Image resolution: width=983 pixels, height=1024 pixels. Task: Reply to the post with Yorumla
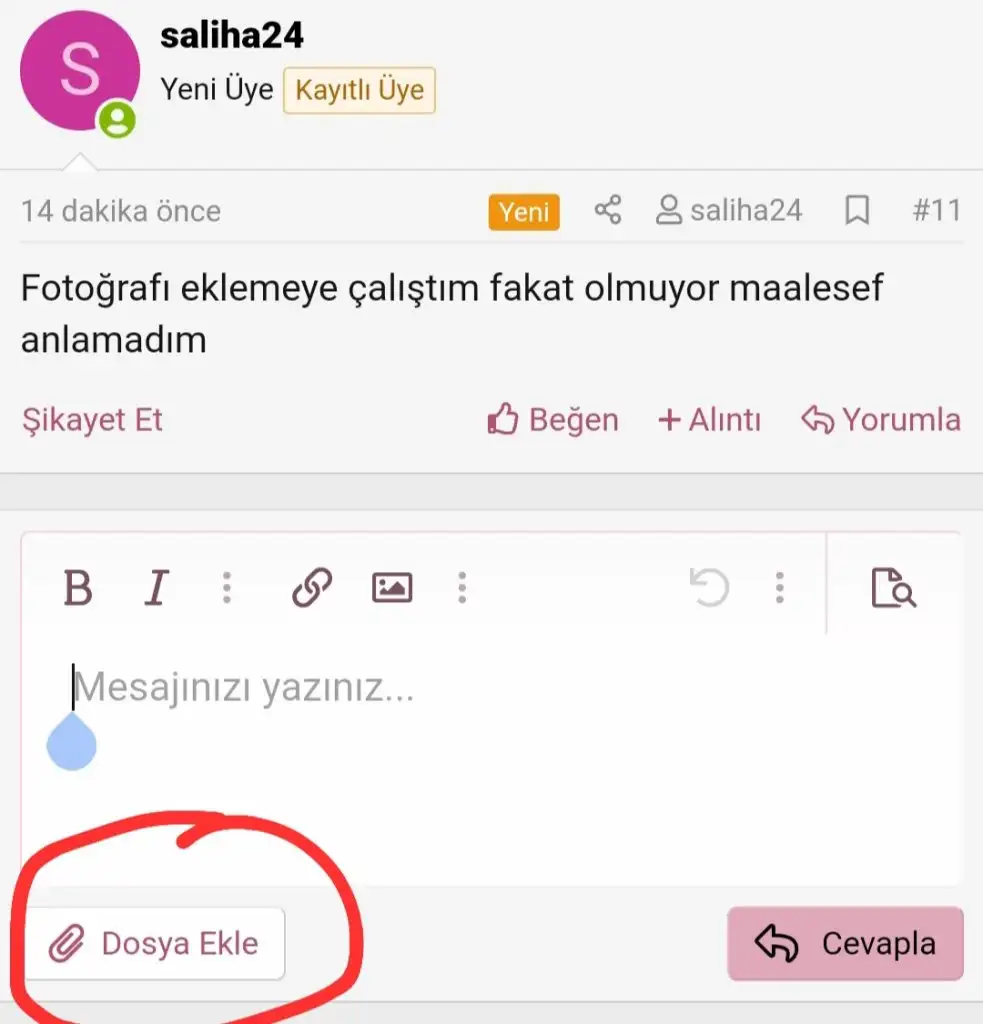(881, 420)
